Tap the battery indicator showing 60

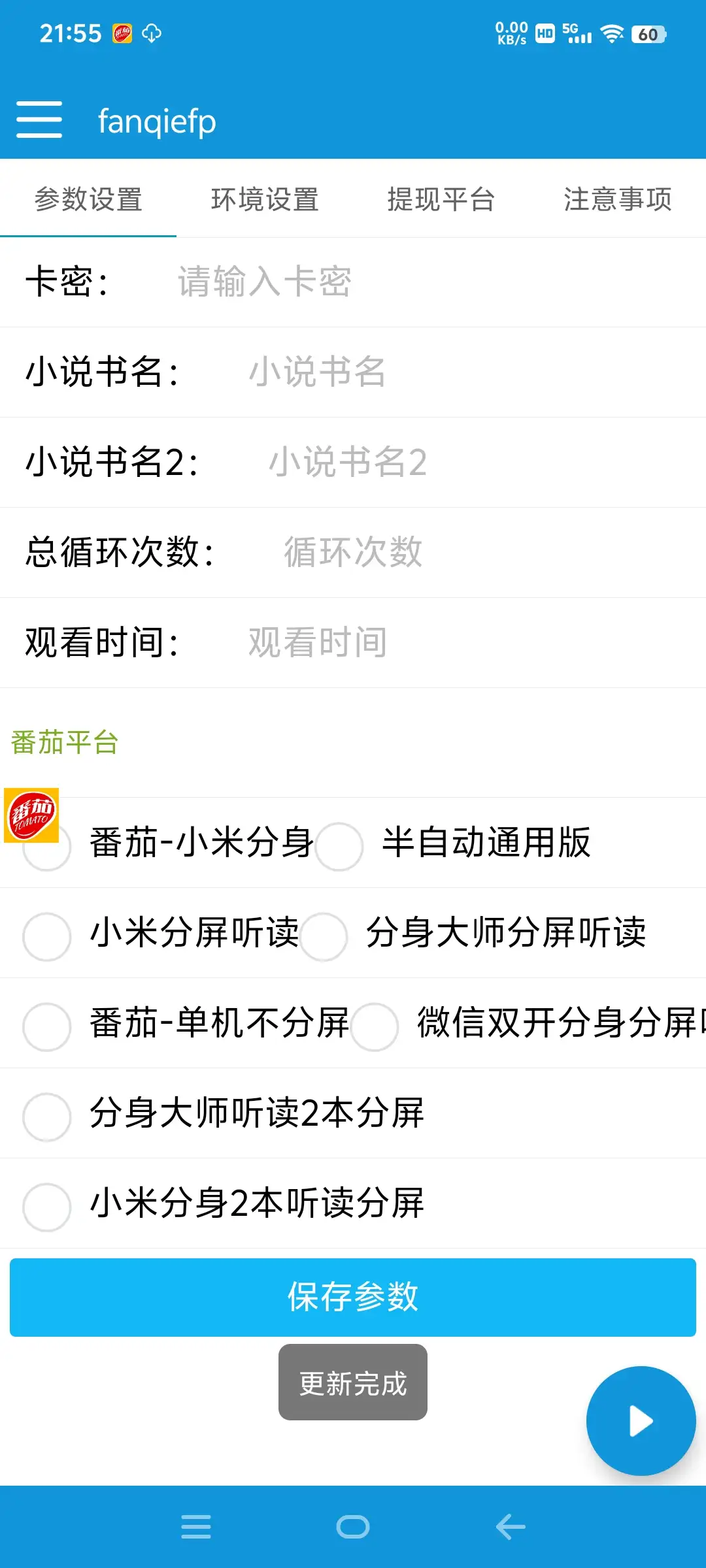coord(648,34)
